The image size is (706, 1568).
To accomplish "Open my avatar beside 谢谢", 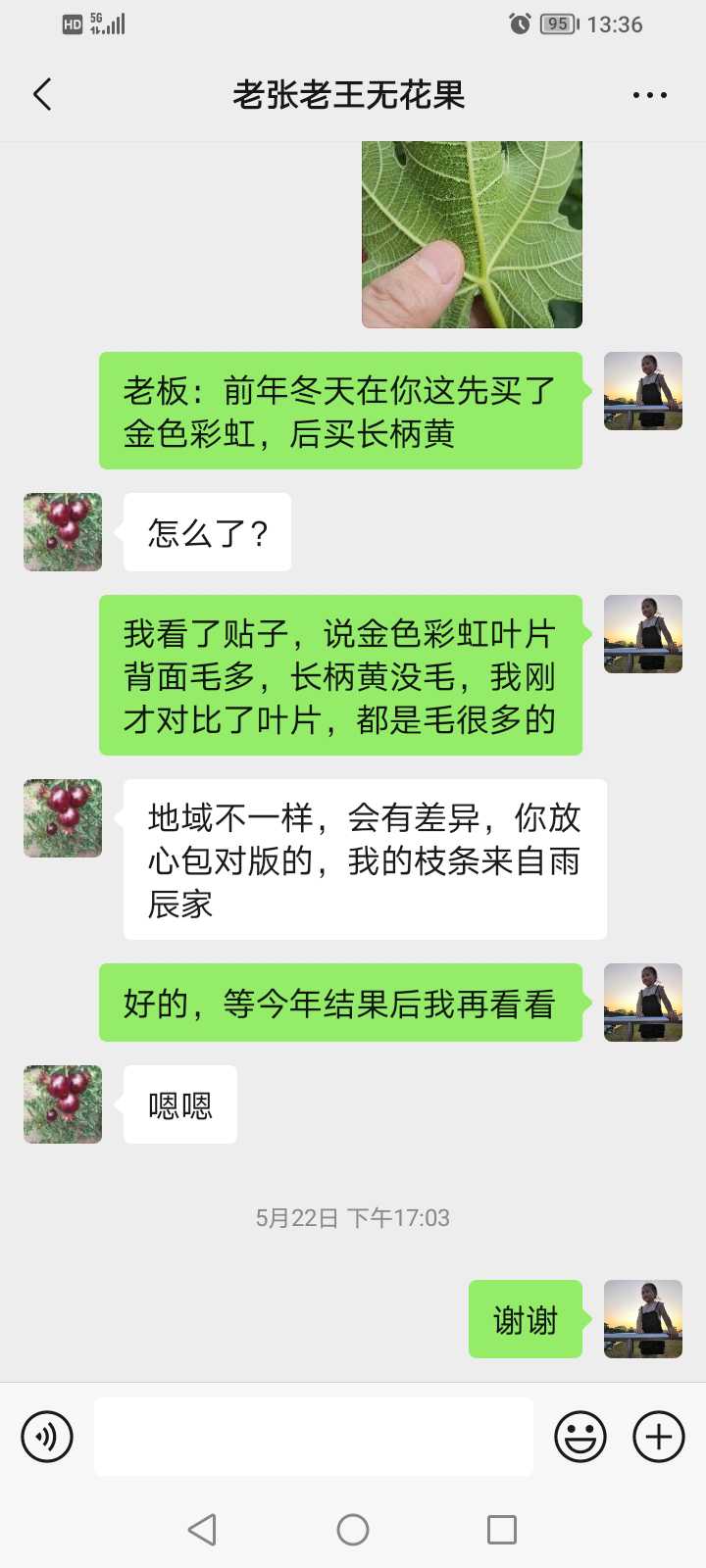I will pos(643,1319).
